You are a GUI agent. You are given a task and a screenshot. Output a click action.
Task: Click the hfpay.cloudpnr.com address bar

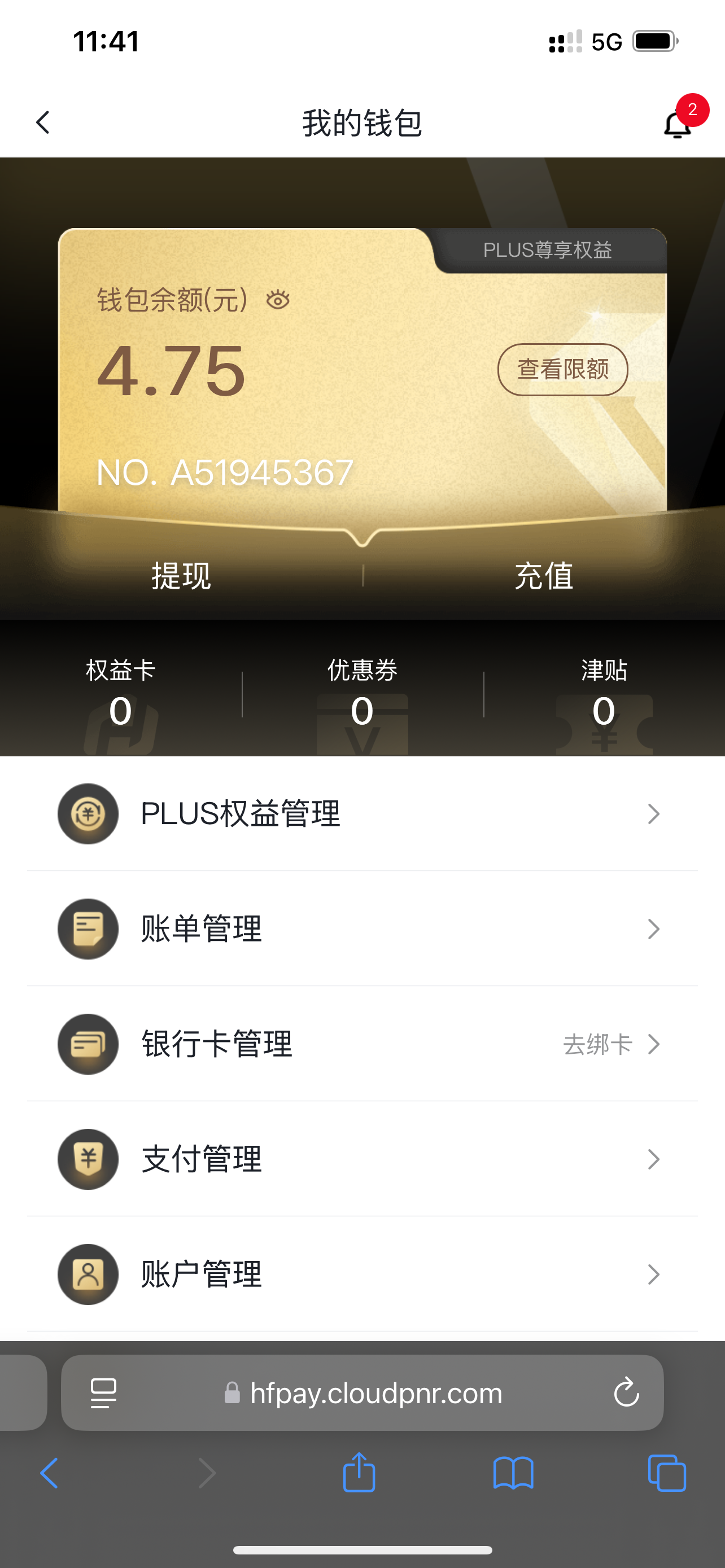tap(362, 1393)
